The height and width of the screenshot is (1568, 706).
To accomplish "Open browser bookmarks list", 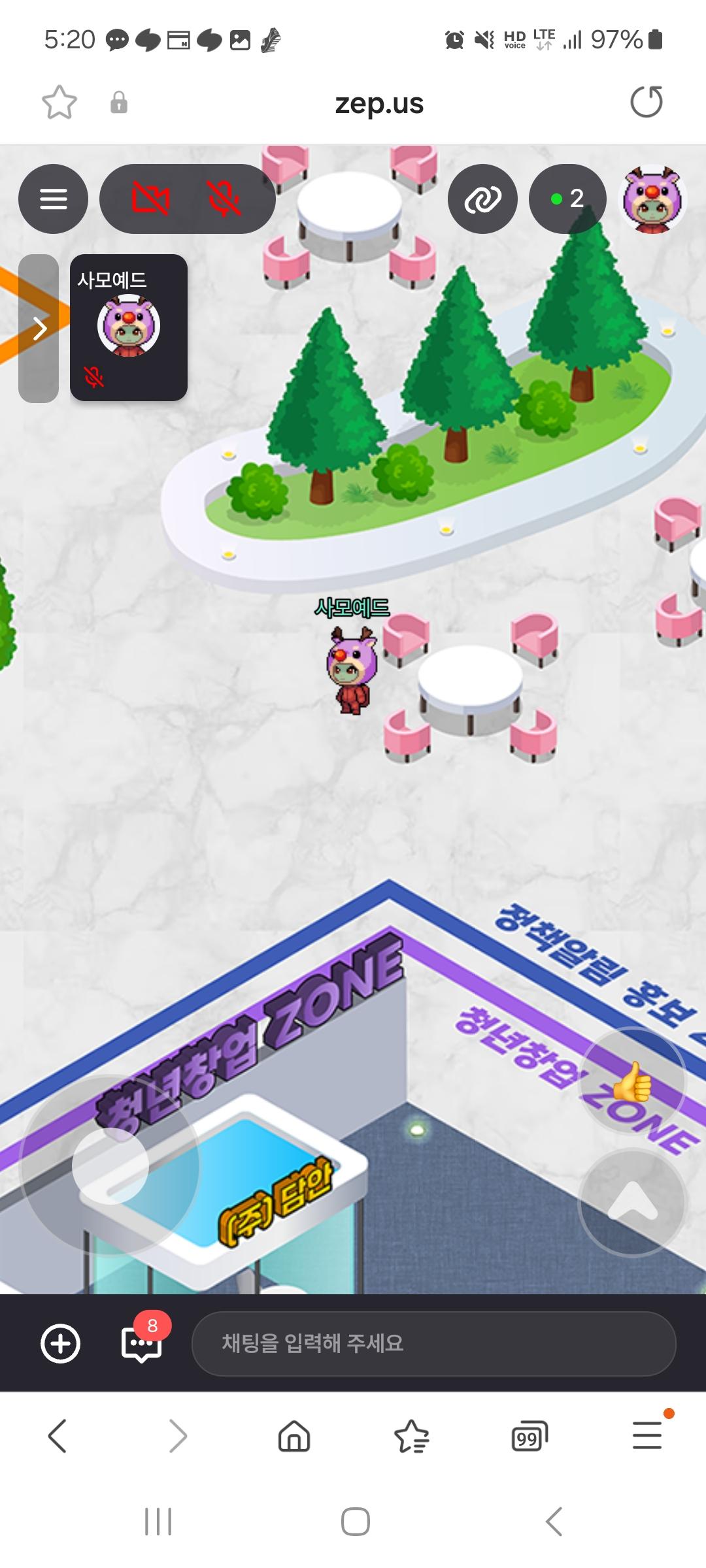I will tap(411, 1436).
